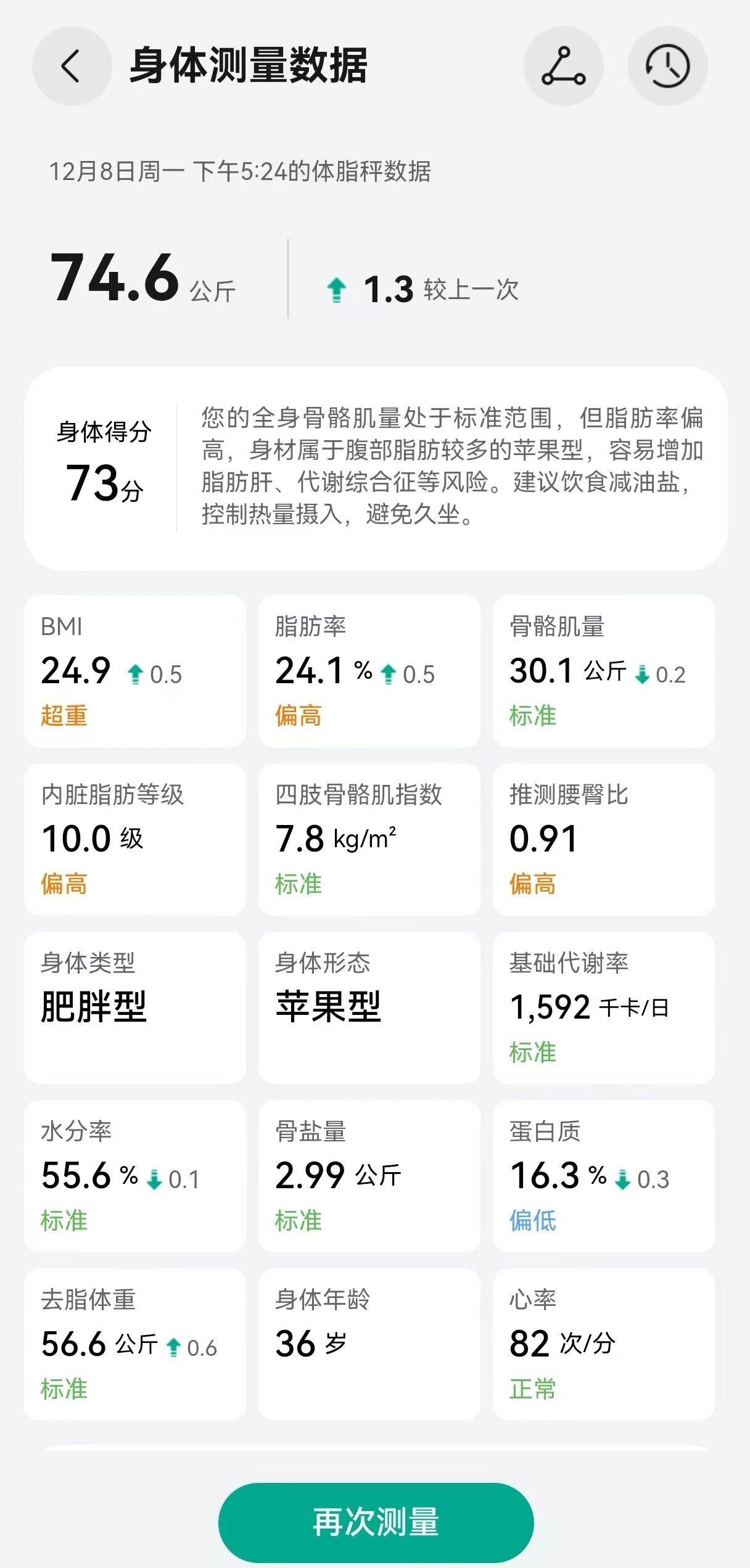750x1568 pixels.
Task: View 脂肪率 24.1% details
Action: click(369, 671)
